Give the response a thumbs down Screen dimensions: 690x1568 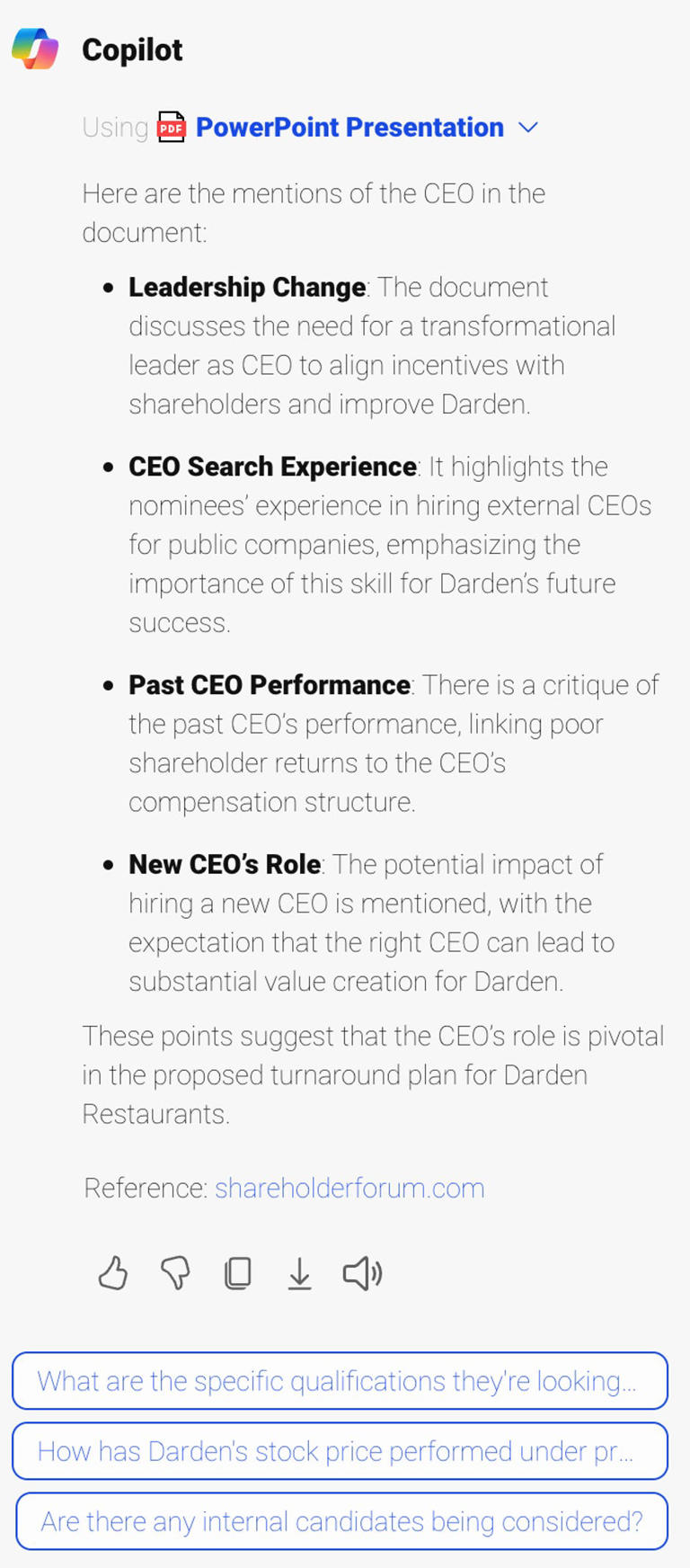tap(175, 1273)
